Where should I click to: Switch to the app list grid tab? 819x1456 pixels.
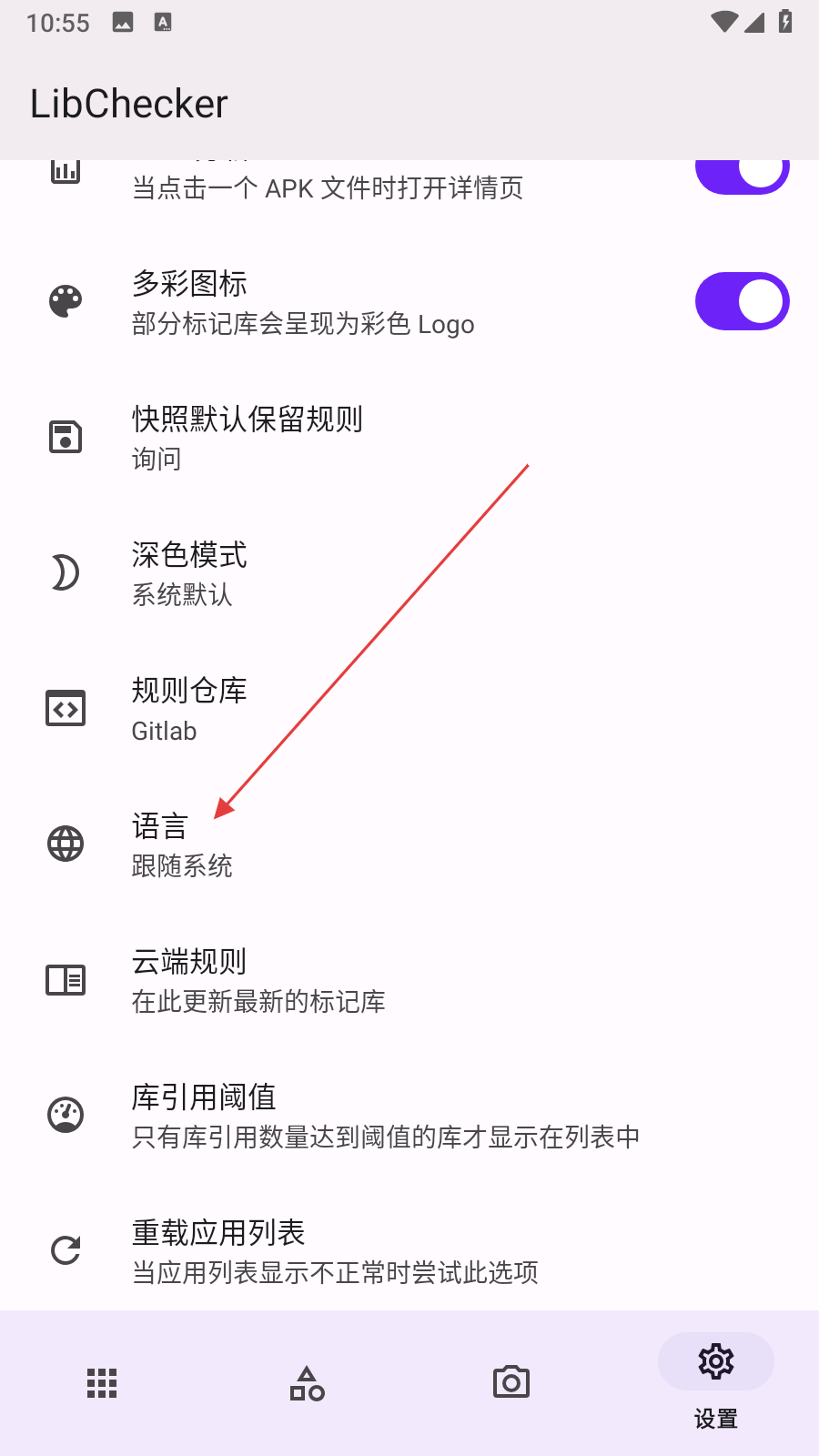coord(102,1383)
